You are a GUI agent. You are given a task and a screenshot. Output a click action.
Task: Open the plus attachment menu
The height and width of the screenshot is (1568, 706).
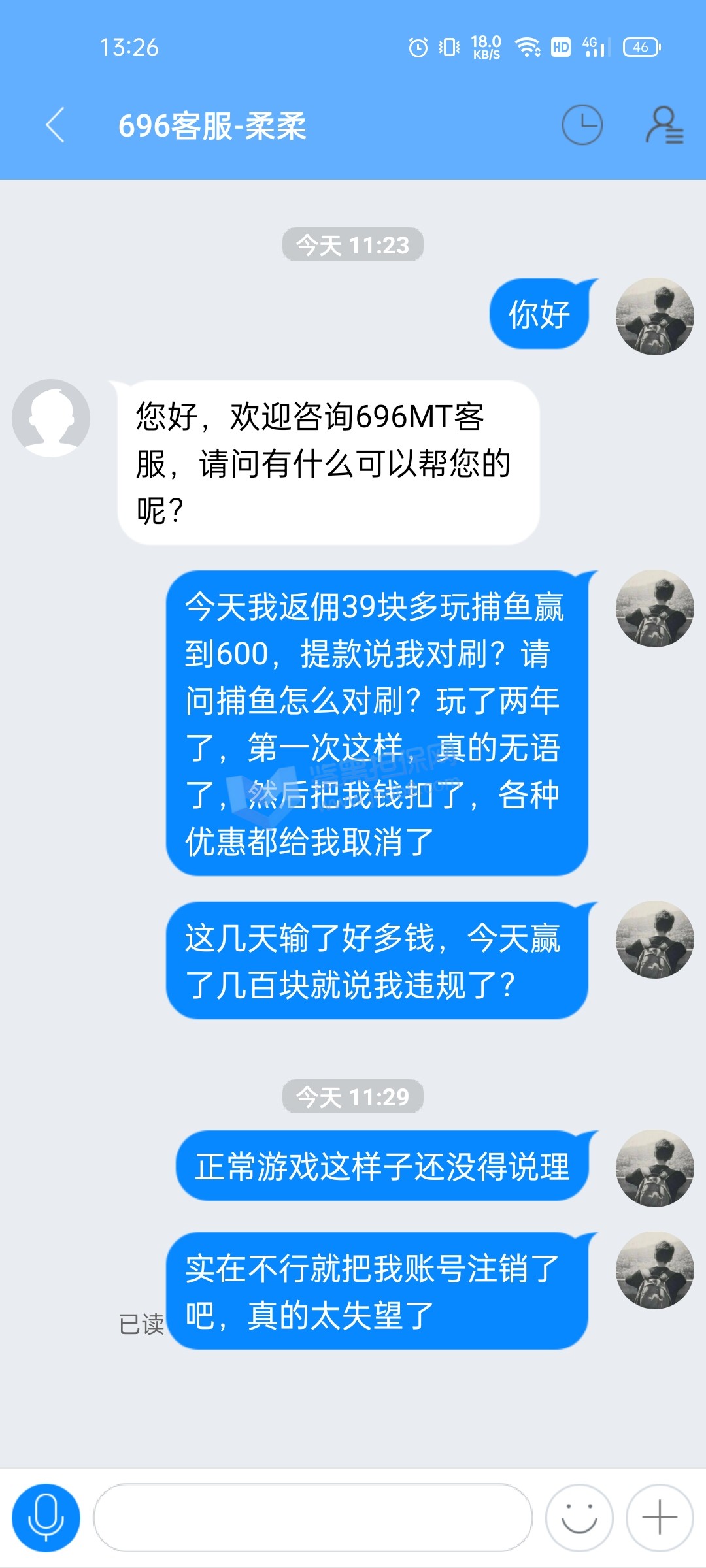[659, 1517]
